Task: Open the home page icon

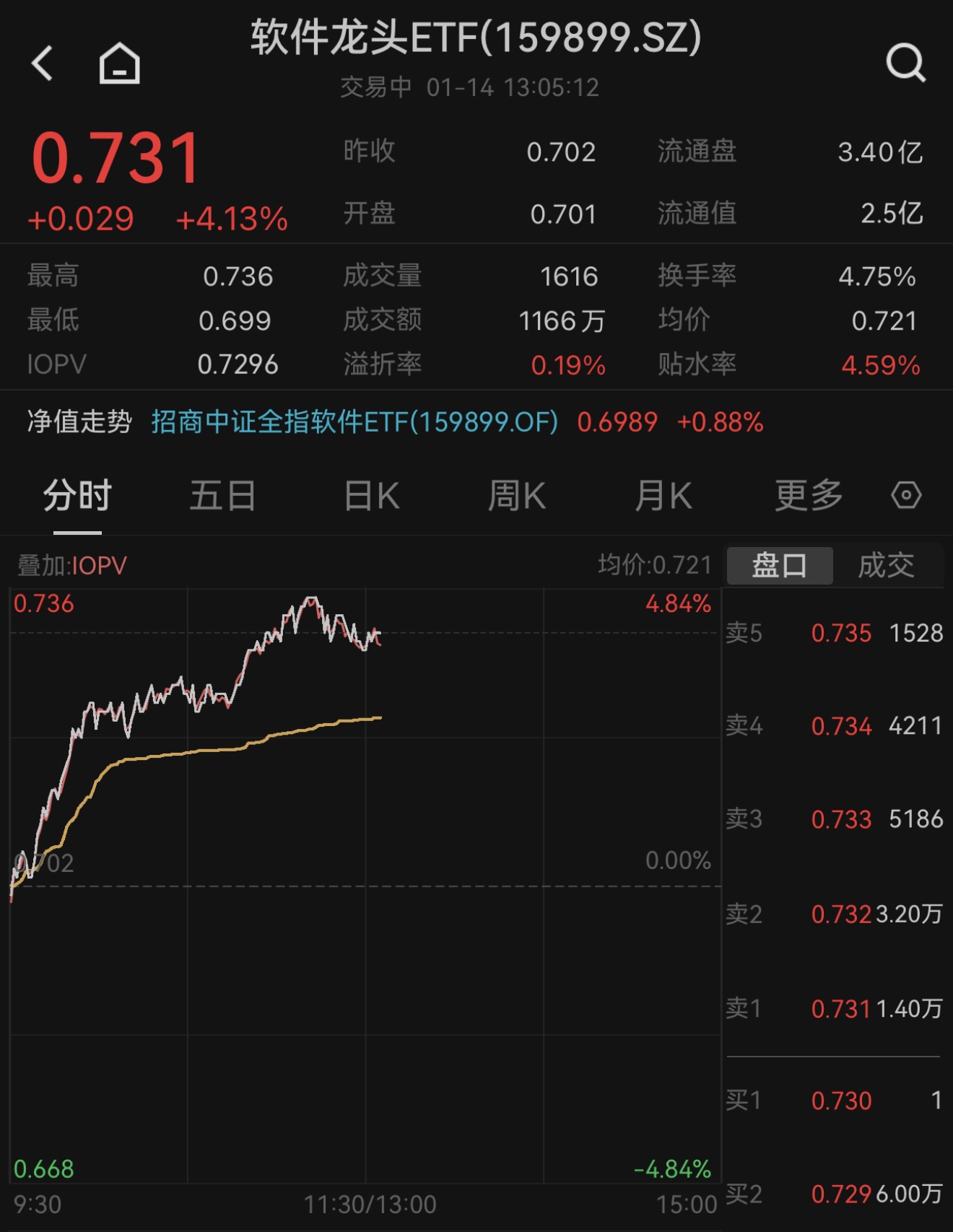Action: click(x=118, y=65)
